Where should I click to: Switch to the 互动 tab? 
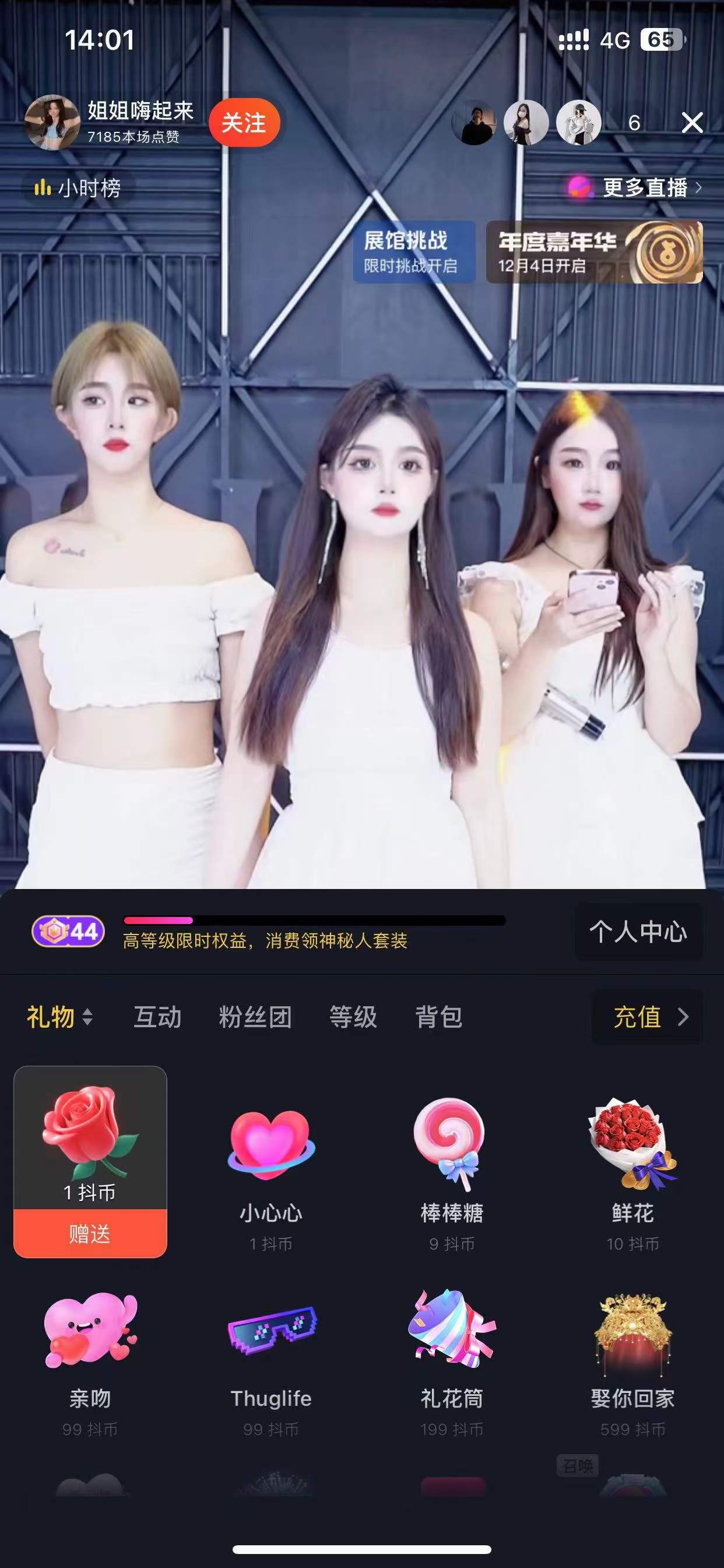coord(157,1017)
